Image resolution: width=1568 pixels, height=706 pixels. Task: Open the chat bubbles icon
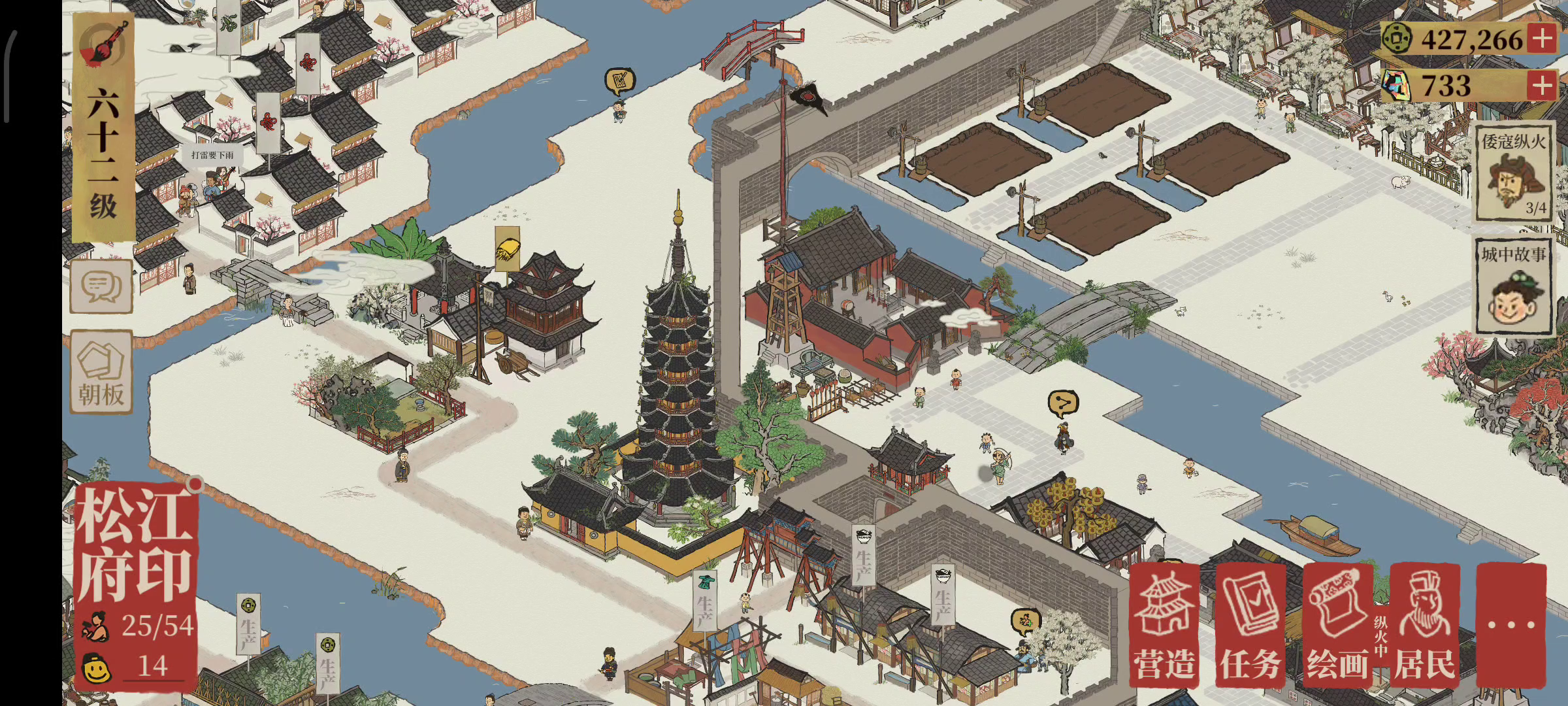point(101,286)
